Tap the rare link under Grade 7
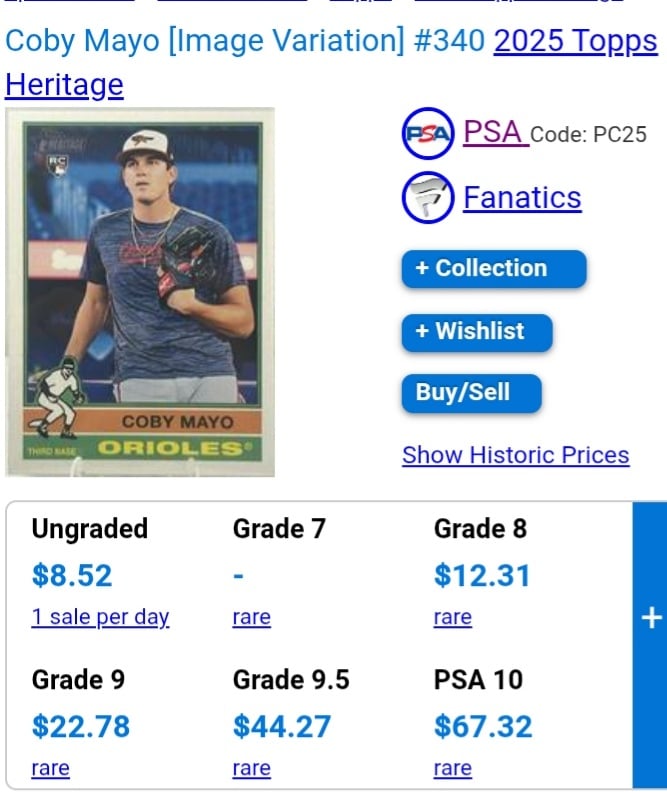 (x=251, y=617)
